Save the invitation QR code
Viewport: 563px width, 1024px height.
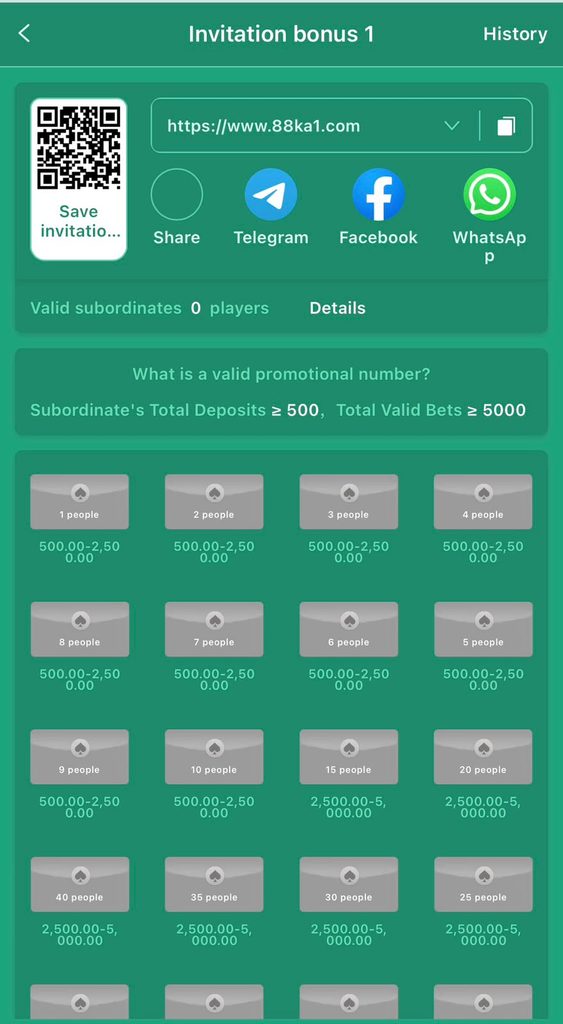79,180
